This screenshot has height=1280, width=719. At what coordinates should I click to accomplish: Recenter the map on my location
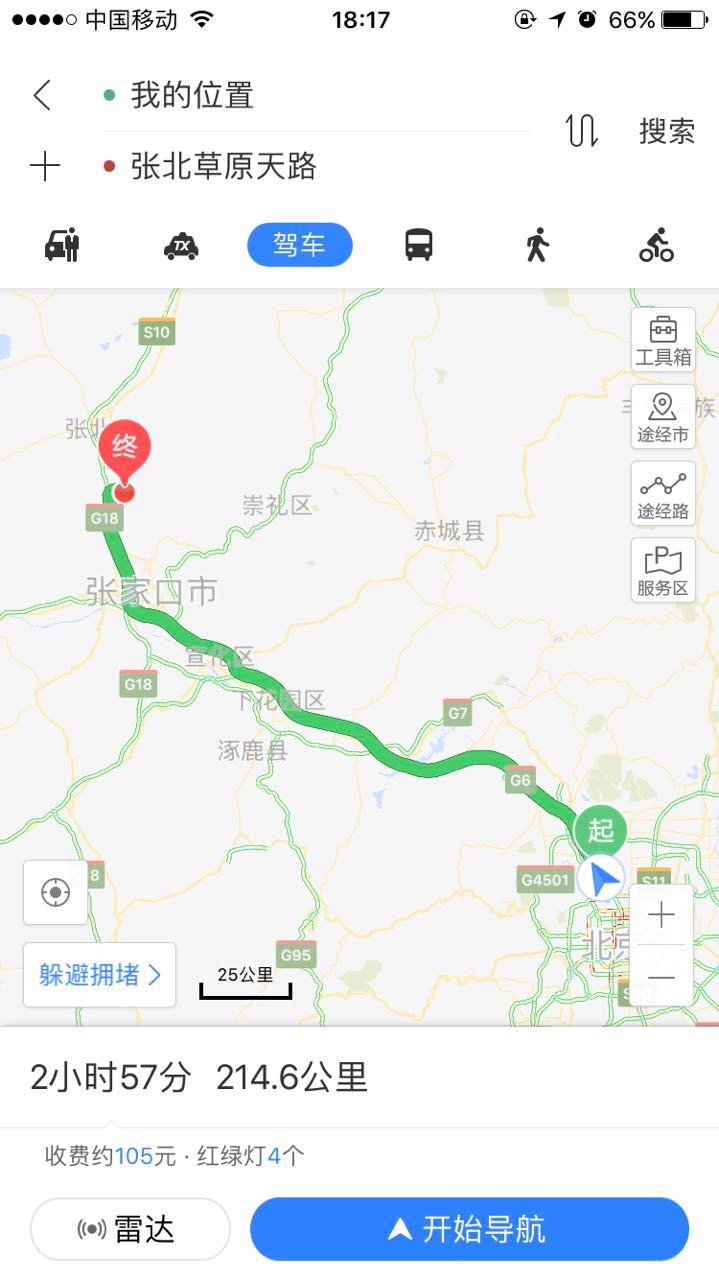[55, 892]
